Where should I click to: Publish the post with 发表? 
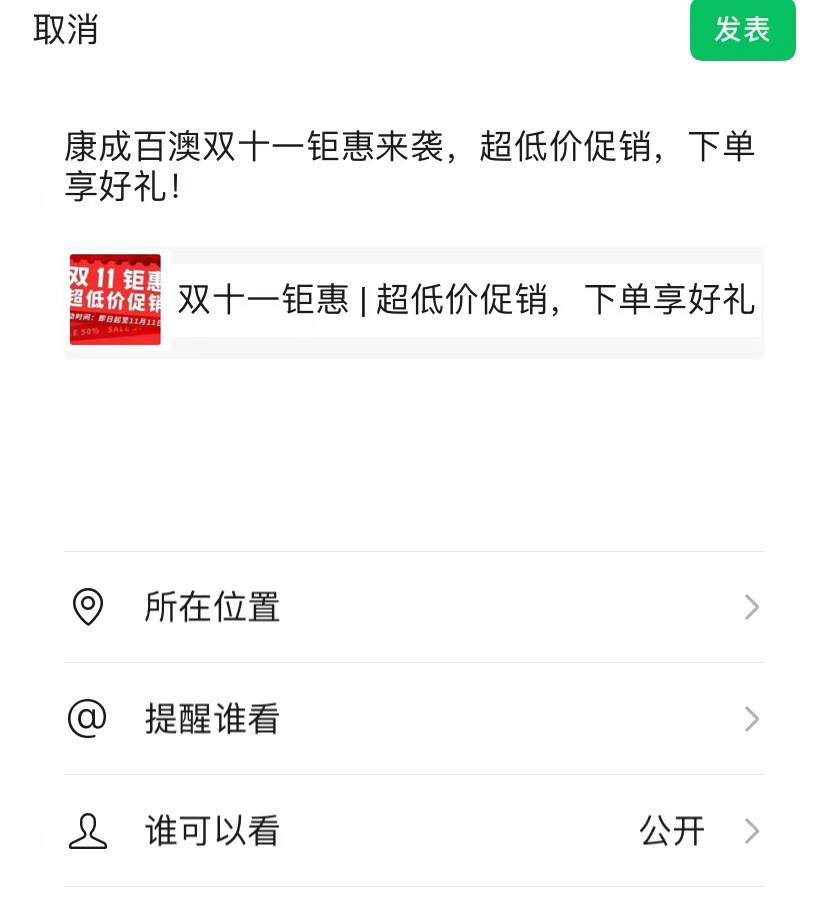pyautogui.click(x=742, y=30)
